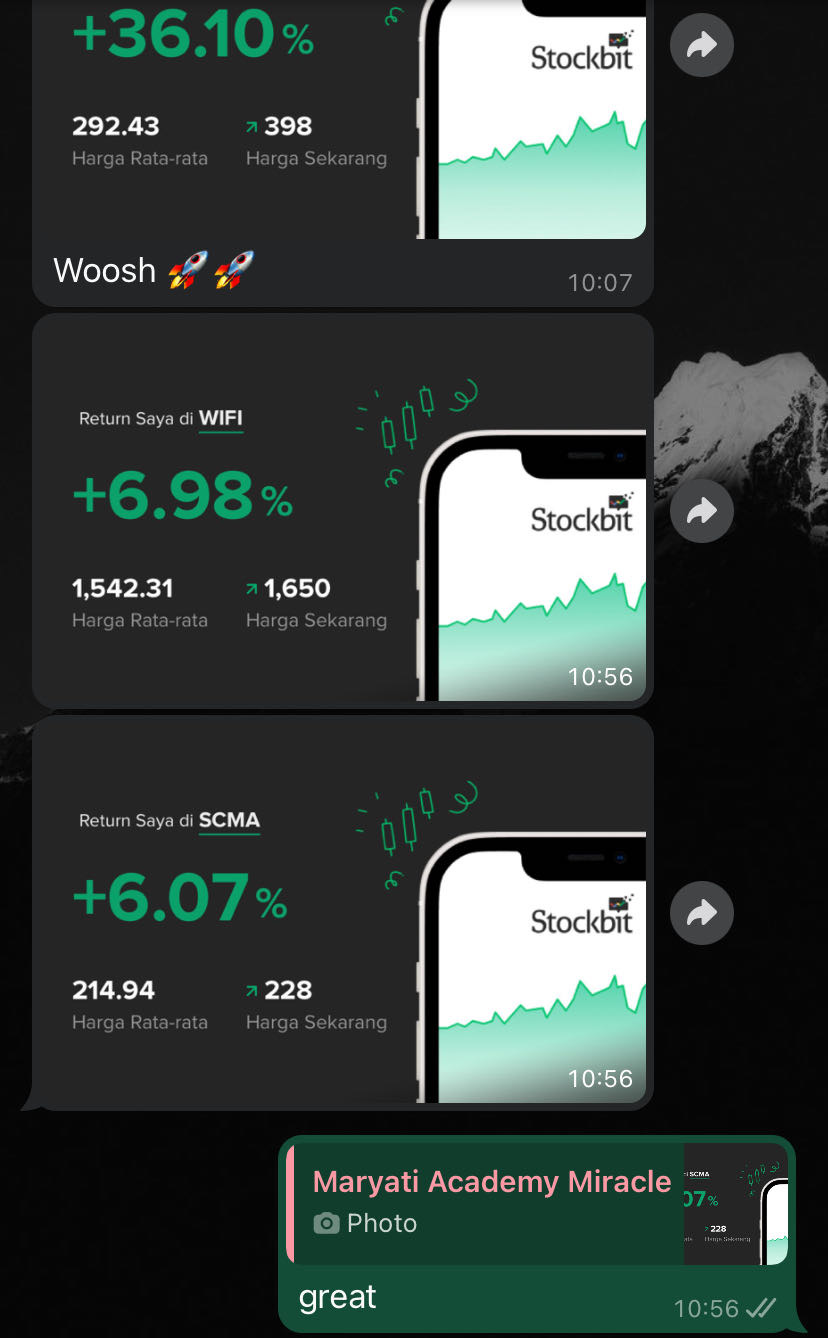The height and width of the screenshot is (1338, 828).
Task: Forward the WIFI return image
Action: coord(701,512)
